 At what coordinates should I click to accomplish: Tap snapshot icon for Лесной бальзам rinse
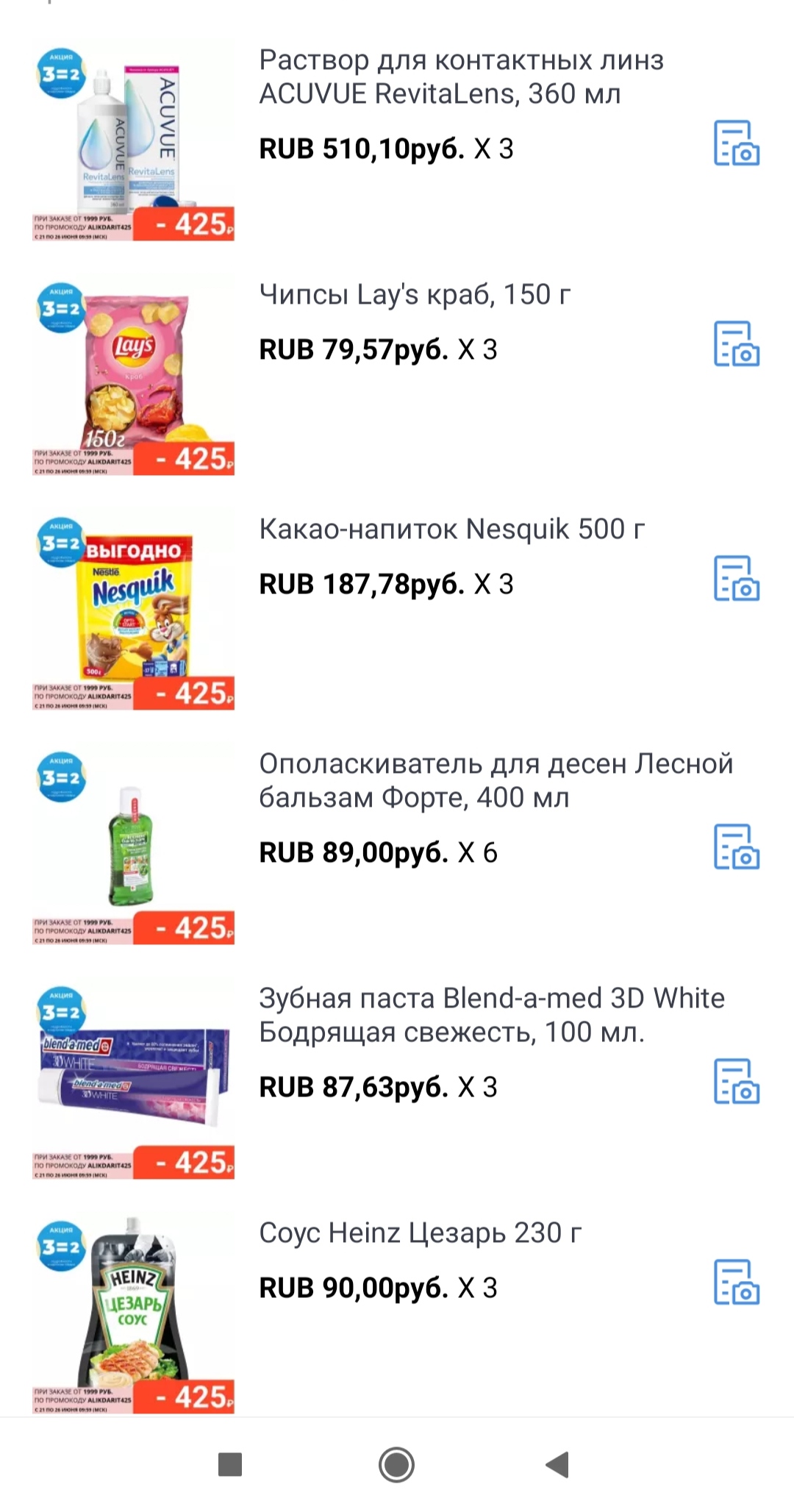coord(737,846)
